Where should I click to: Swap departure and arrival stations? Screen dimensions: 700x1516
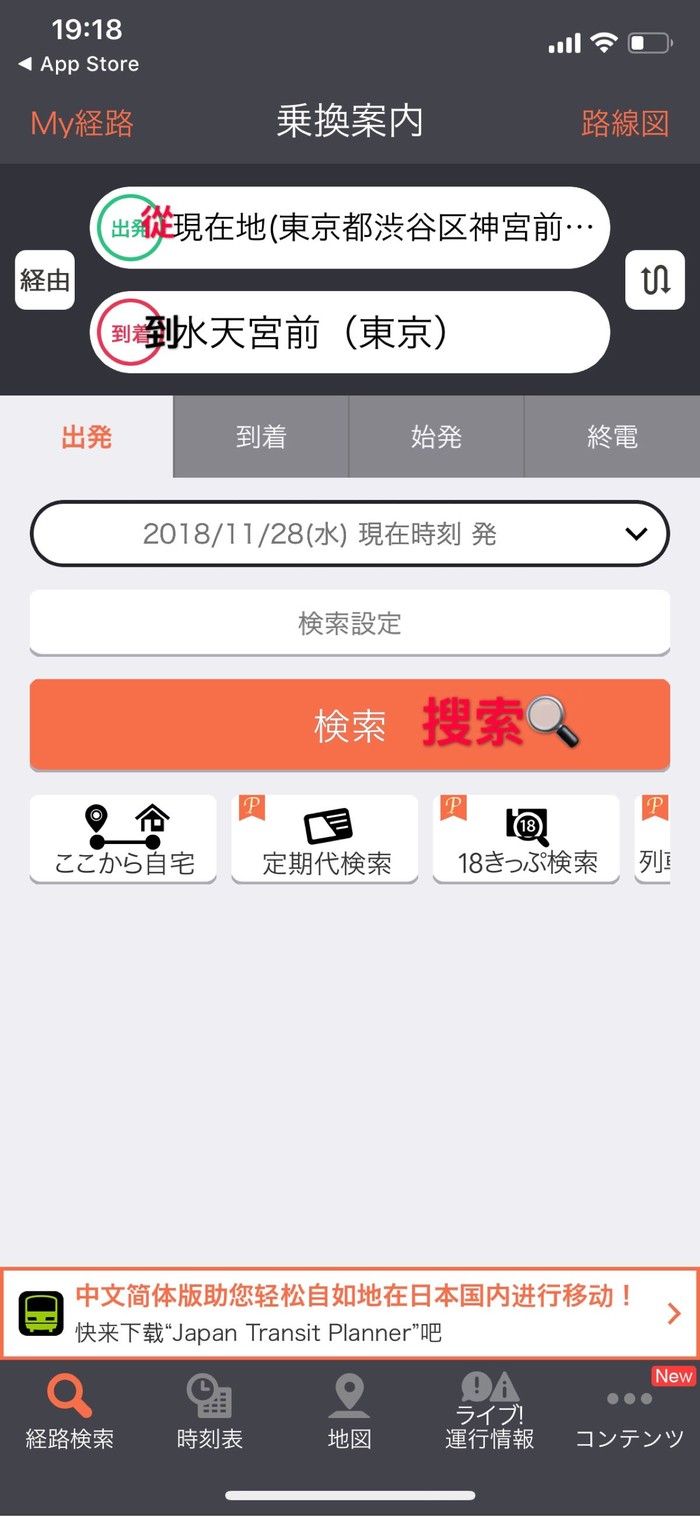click(655, 280)
